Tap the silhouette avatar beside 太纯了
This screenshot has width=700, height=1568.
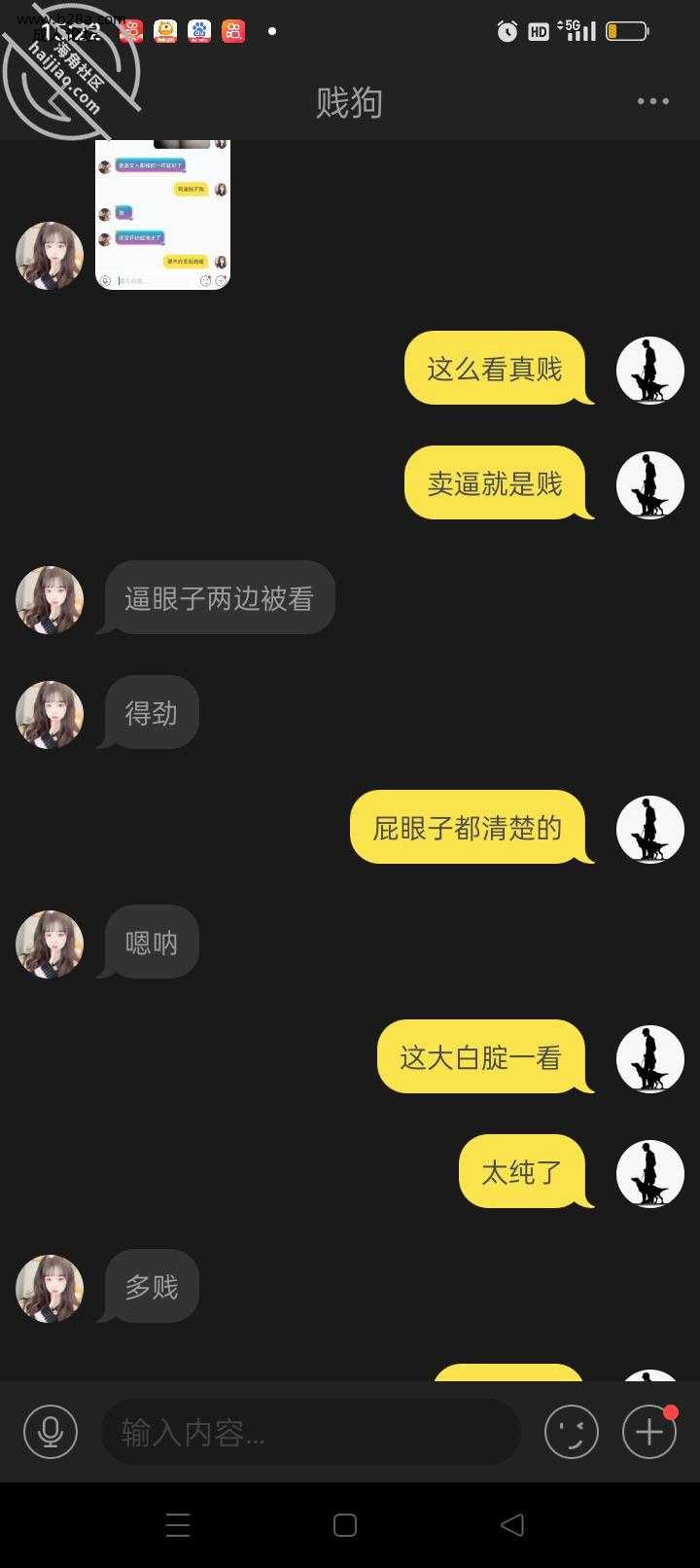click(x=649, y=1173)
